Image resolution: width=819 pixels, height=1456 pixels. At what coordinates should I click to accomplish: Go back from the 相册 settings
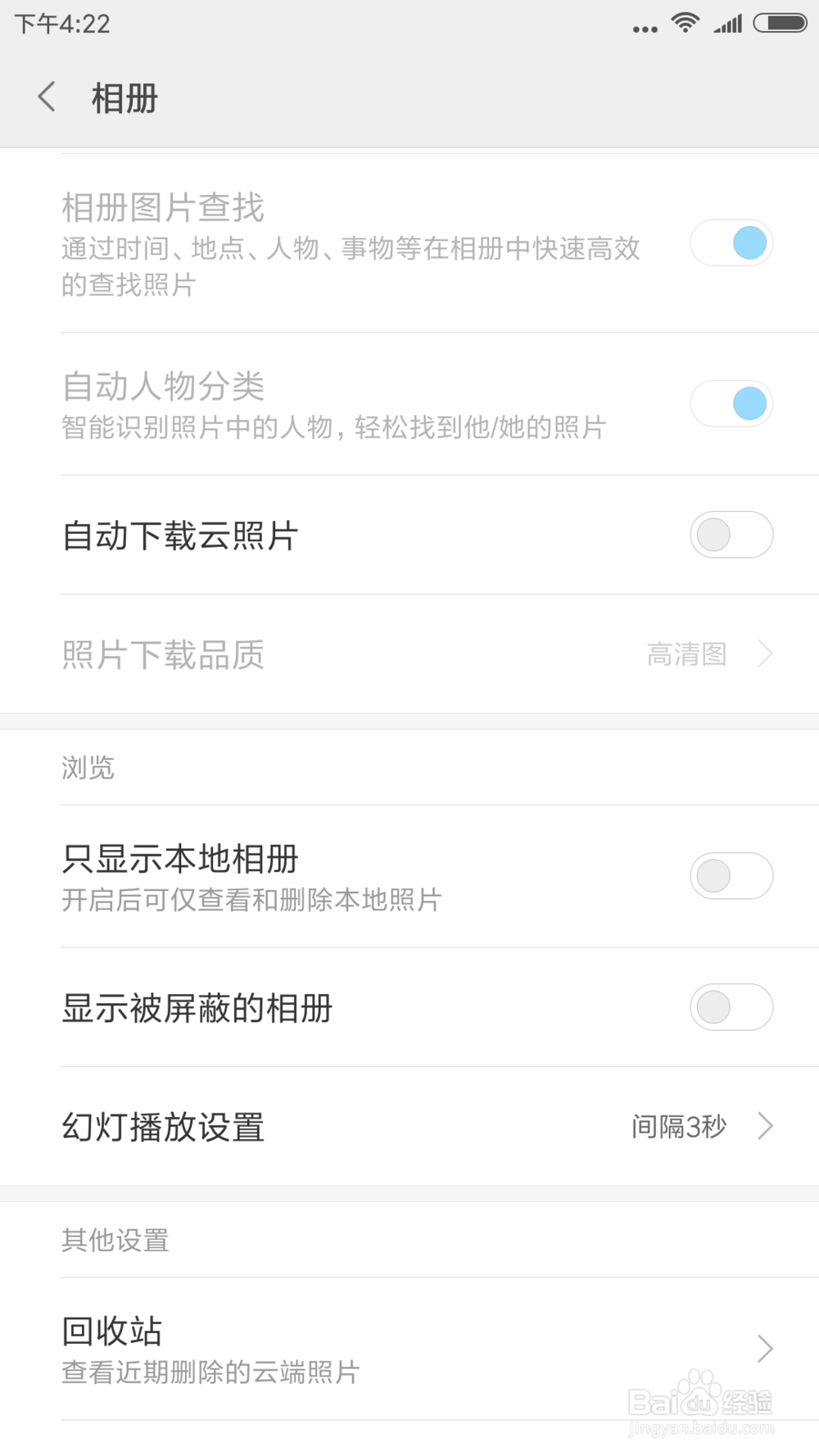point(48,97)
